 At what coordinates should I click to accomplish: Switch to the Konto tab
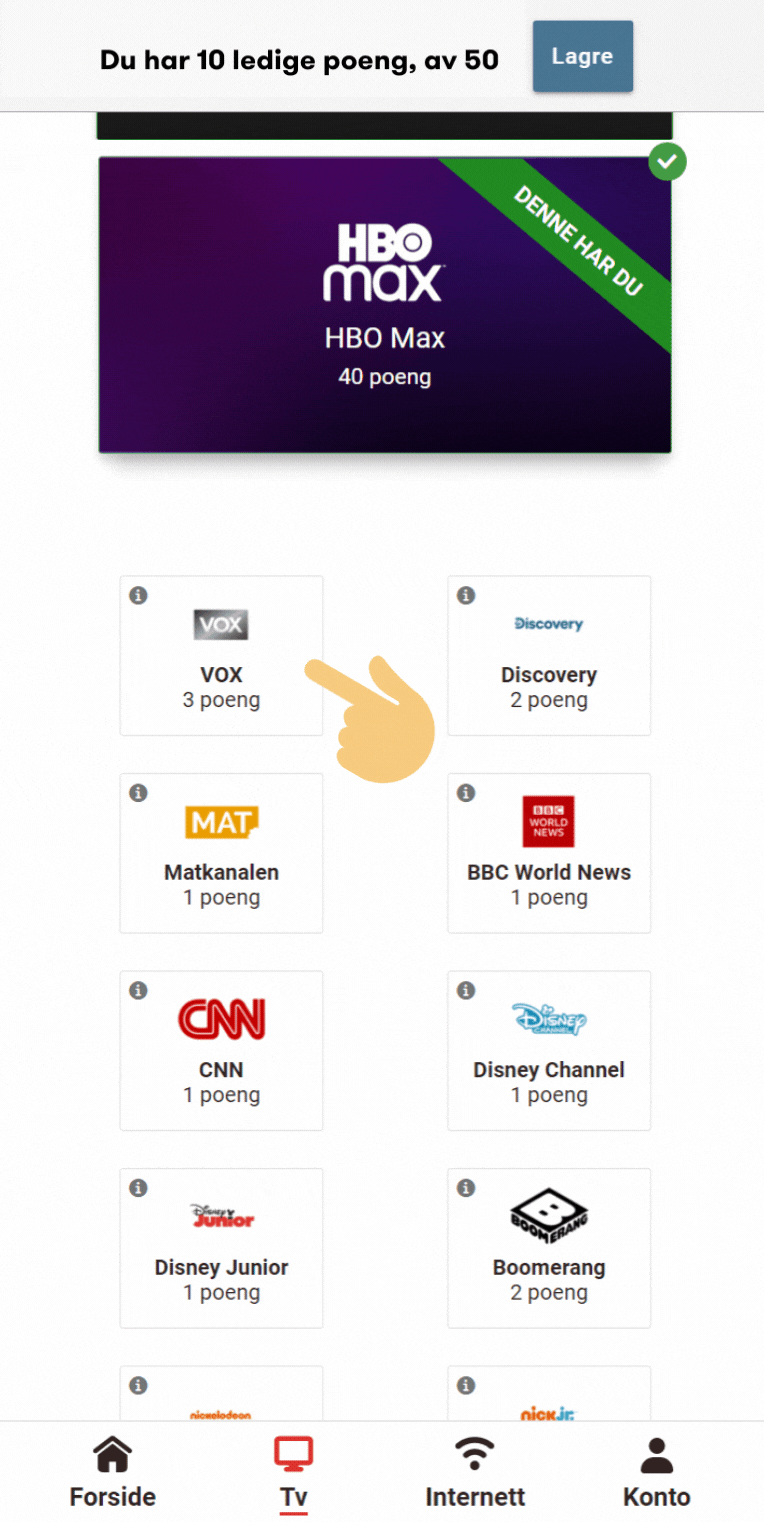tap(656, 1472)
